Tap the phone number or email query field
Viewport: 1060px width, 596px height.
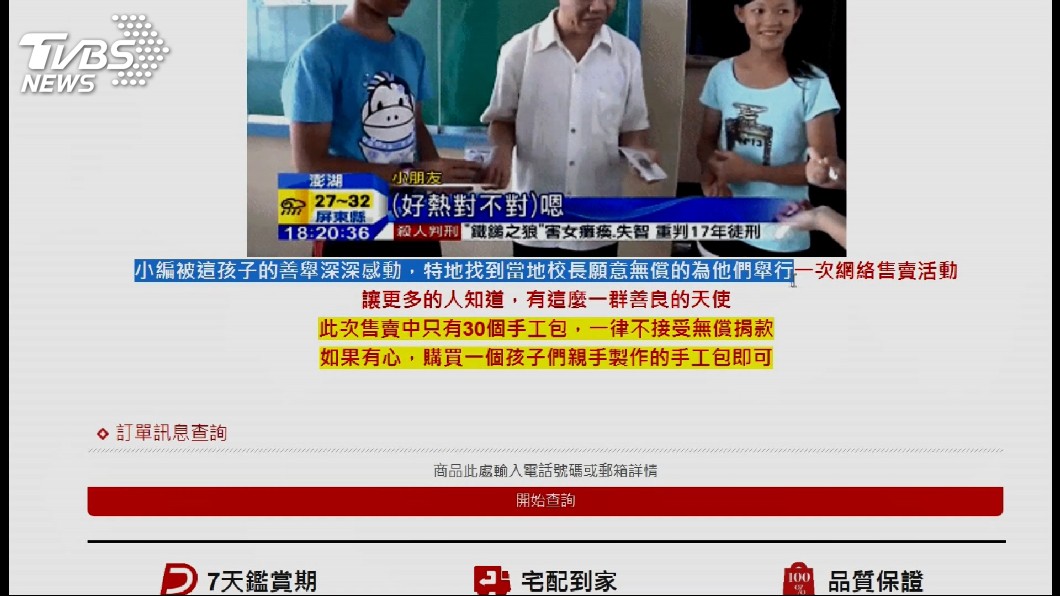pos(545,470)
